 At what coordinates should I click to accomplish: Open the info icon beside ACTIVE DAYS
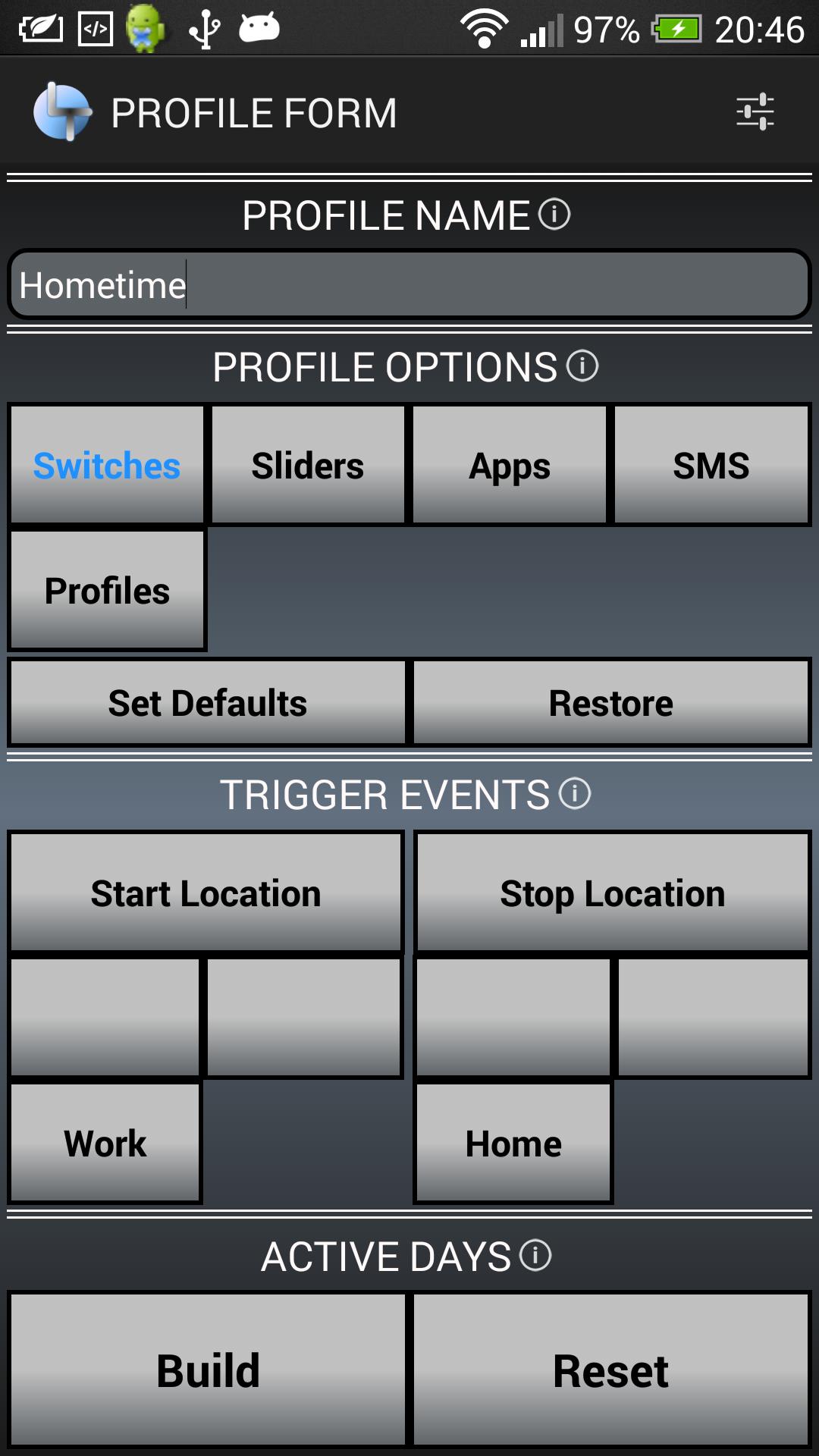point(535,1255)
